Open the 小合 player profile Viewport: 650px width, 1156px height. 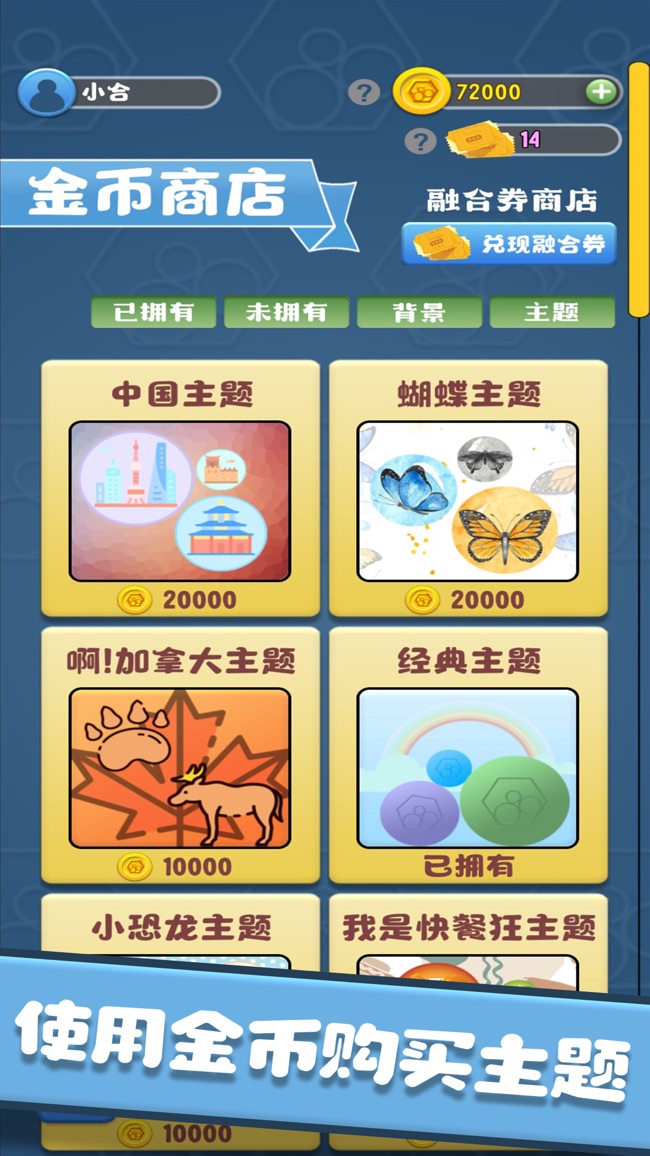click(x=118, y=93)
